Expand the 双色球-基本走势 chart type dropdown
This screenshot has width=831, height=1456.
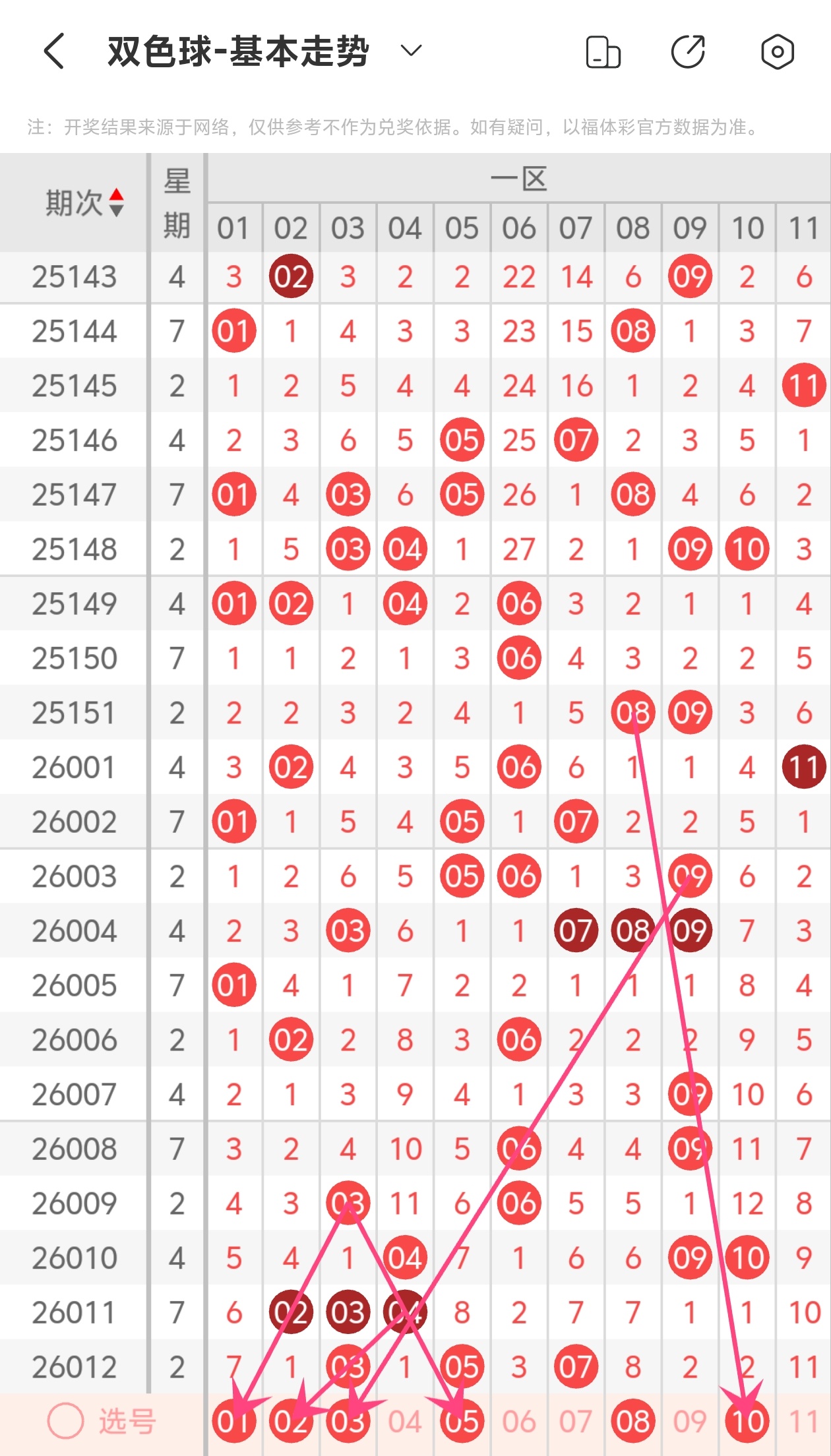(x=411, y=51)
